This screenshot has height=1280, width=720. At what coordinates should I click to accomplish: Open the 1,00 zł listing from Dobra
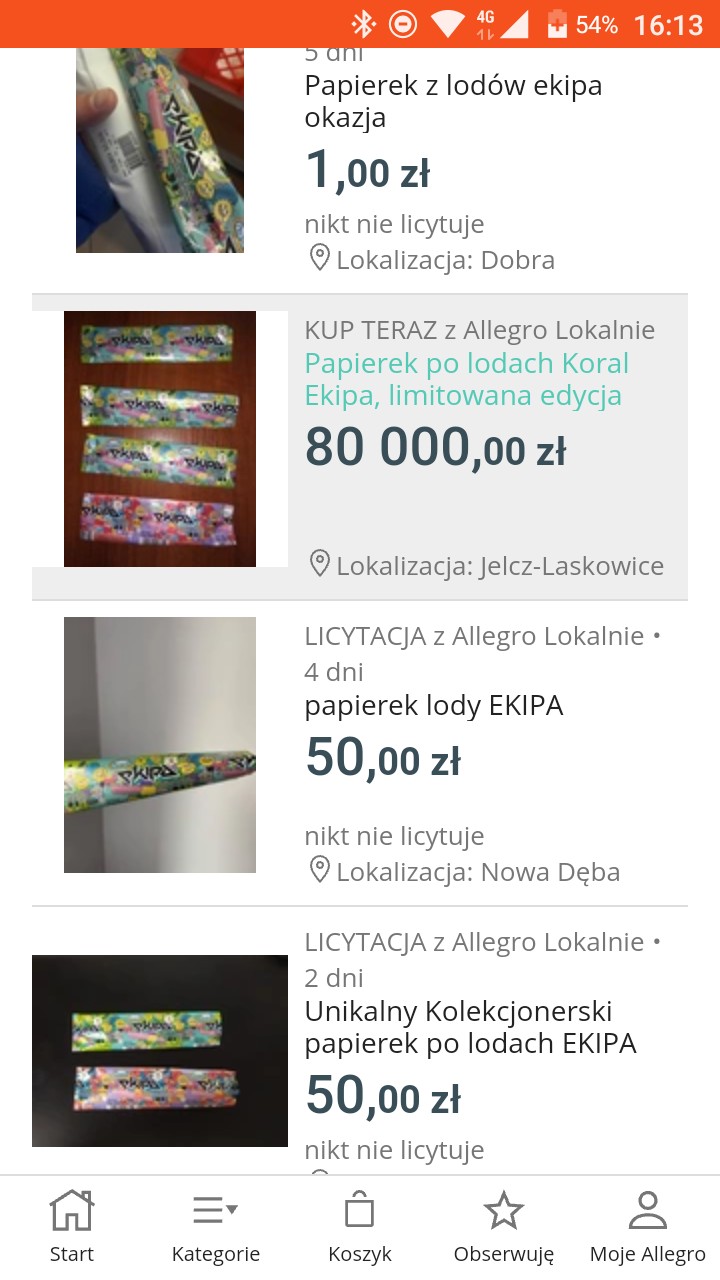[x=454, y=102]
